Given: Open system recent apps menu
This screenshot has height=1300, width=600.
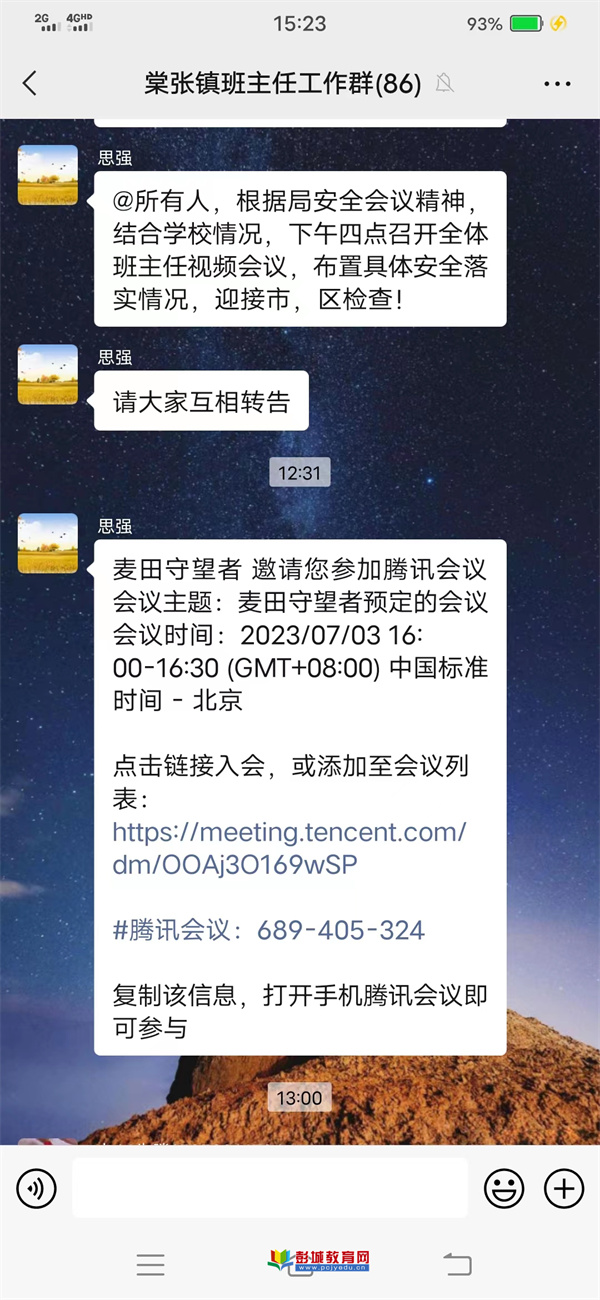Looking at the screenshot, I should (150, 1265).
